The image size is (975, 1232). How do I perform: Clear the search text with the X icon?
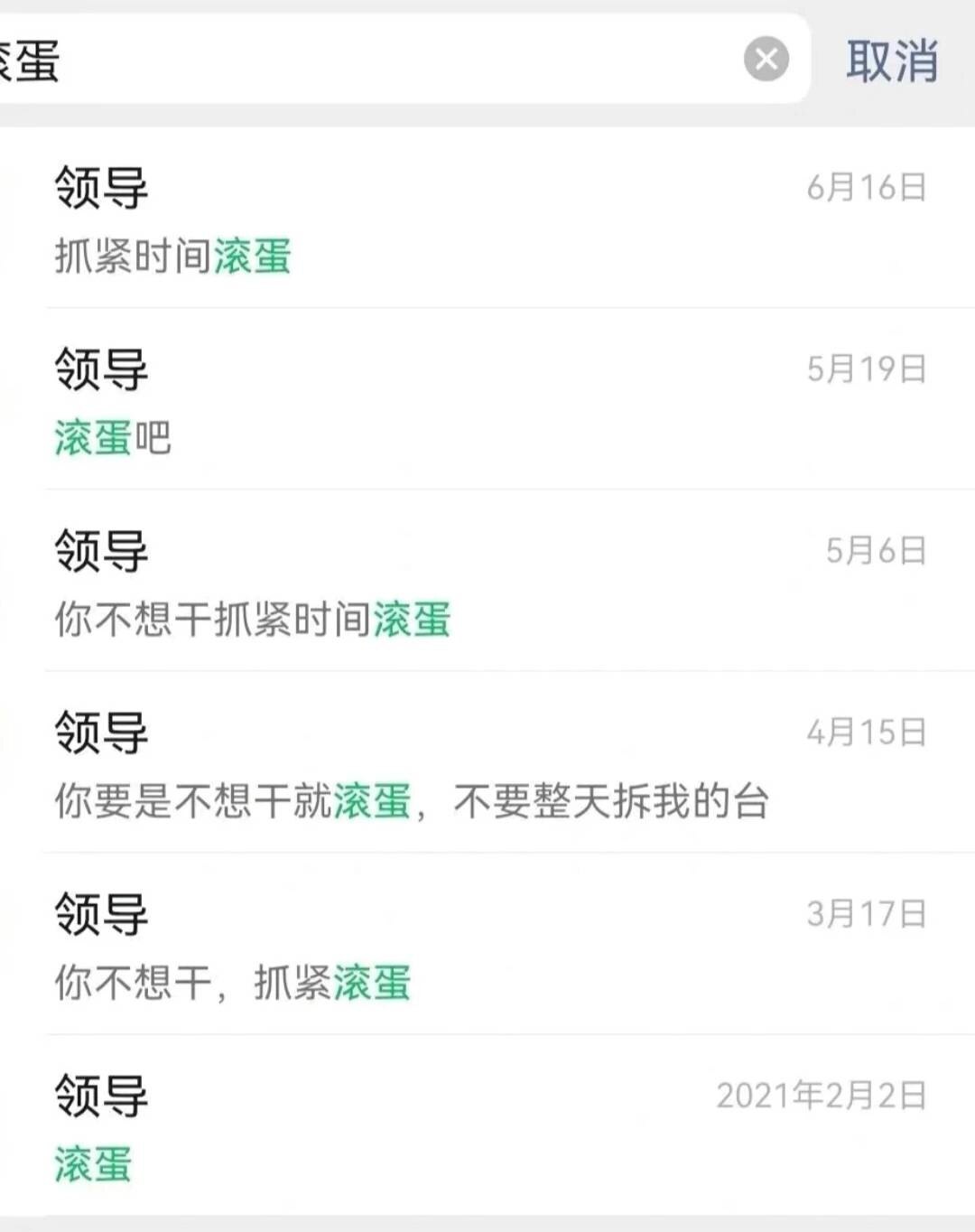(766, 60)
